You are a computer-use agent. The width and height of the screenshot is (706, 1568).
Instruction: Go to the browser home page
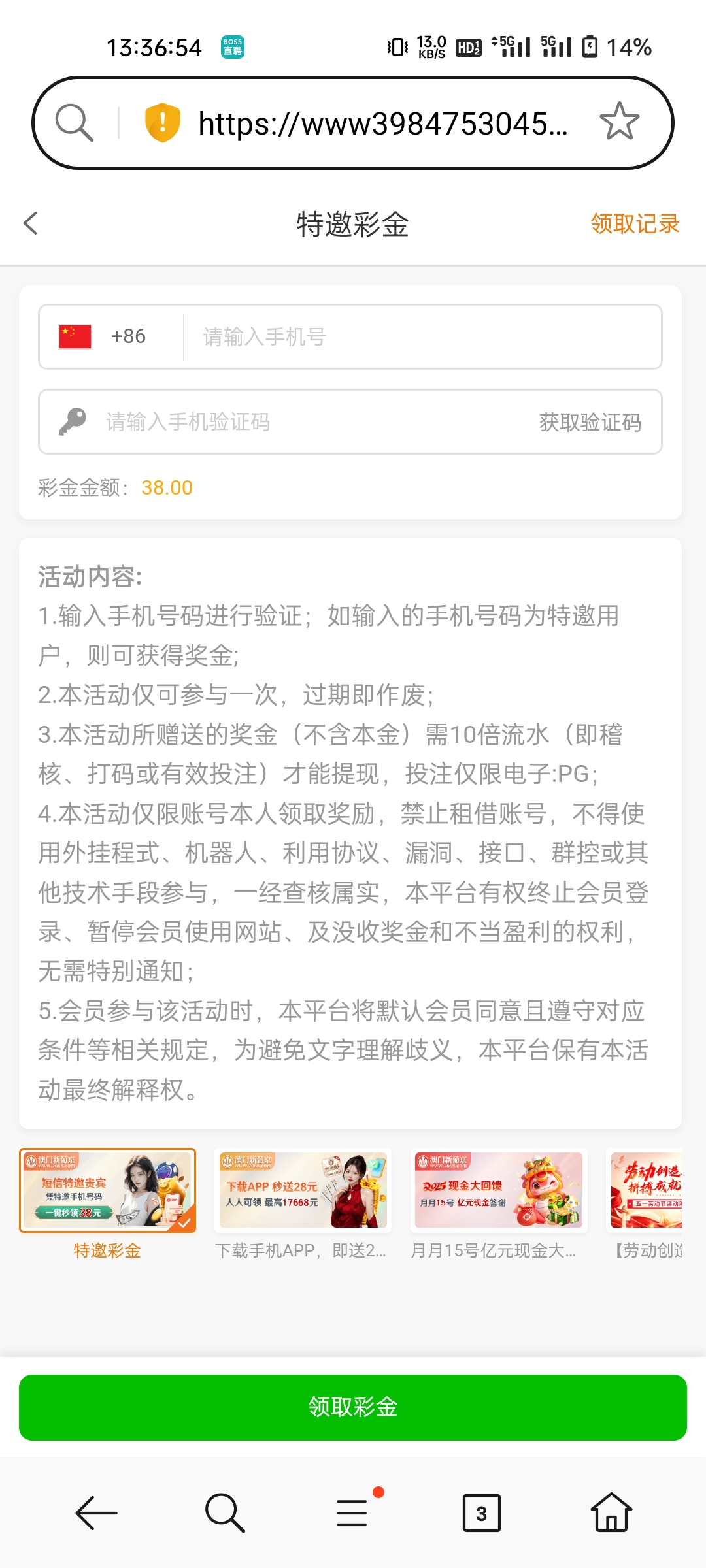(x=611, y=1512)
